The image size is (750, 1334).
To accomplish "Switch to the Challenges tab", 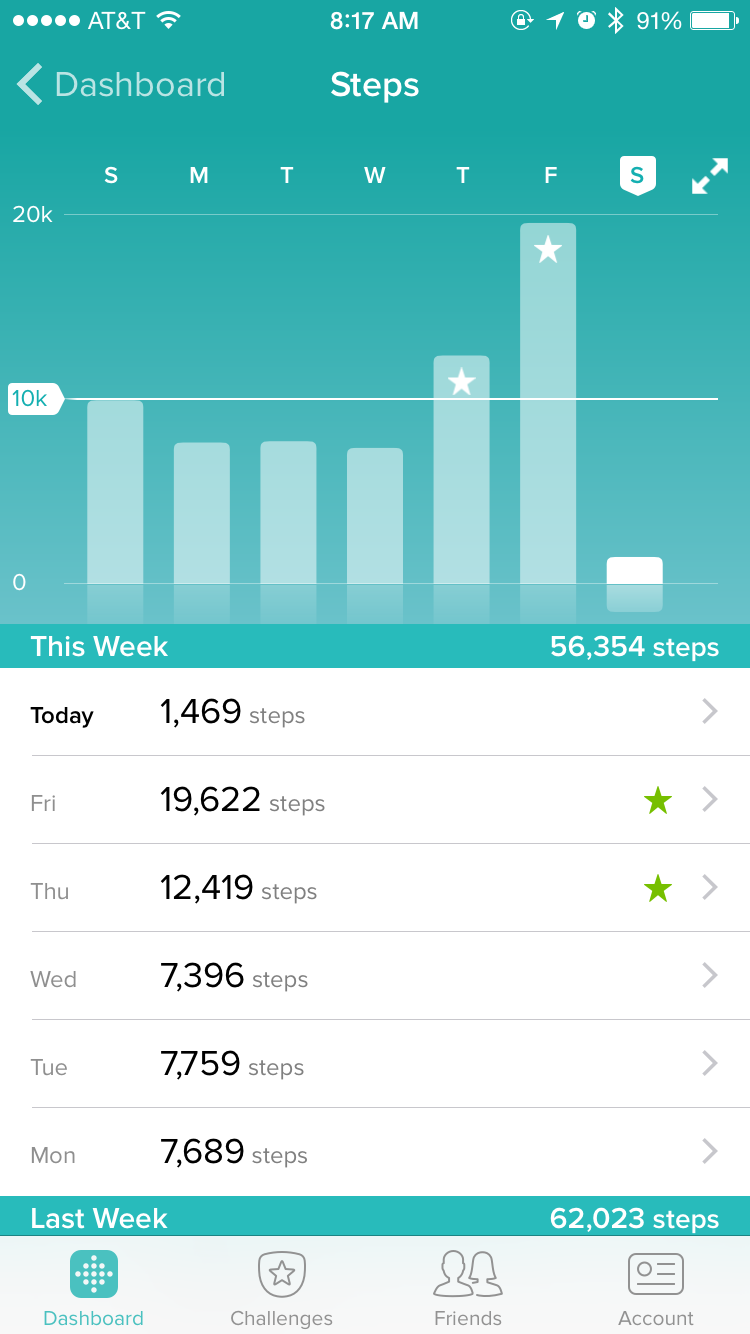I will point(281,1288).
